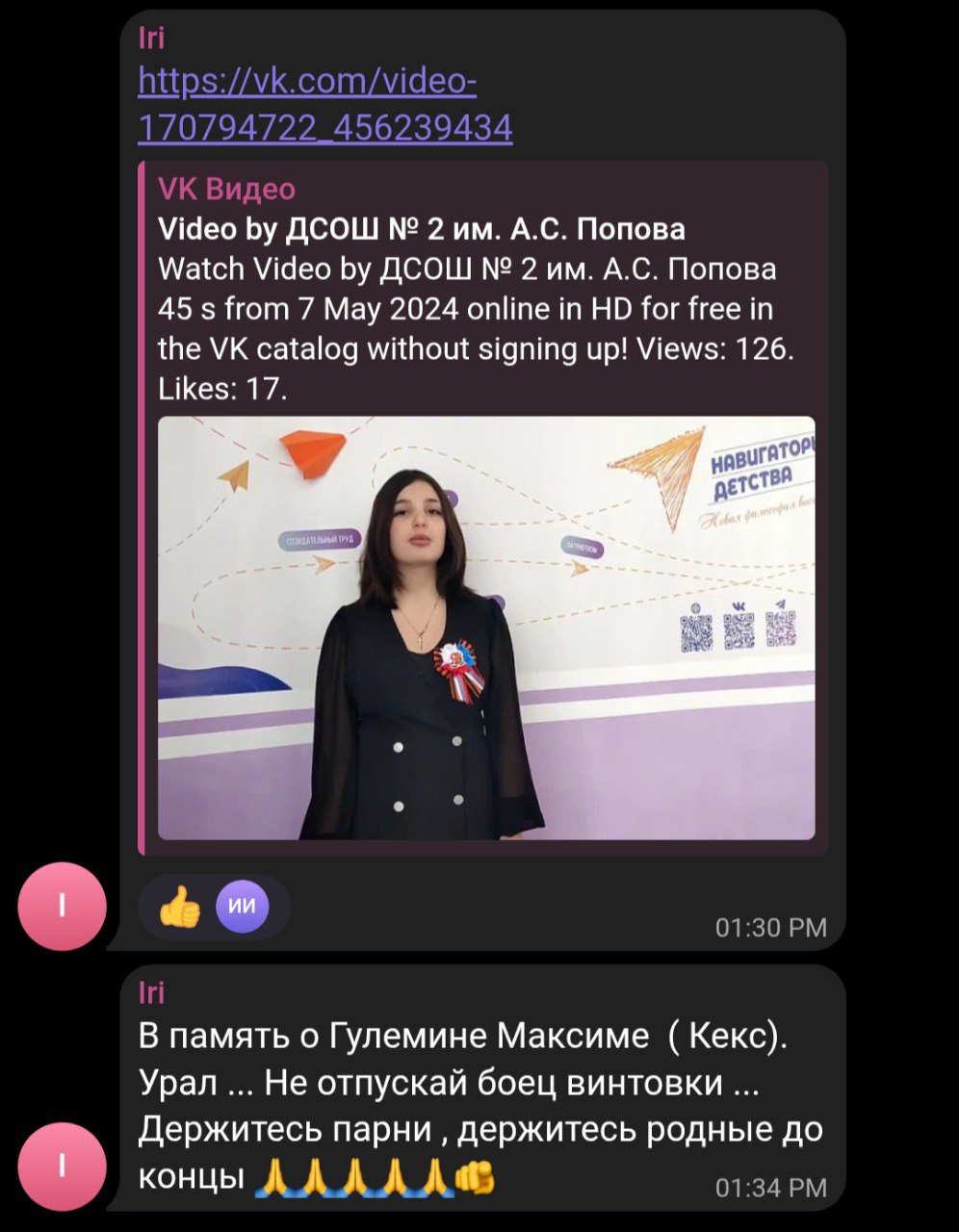Tap sender name Iri above the link
The height and width of the screenshot is (1232, 959).
tap(151, 38)
